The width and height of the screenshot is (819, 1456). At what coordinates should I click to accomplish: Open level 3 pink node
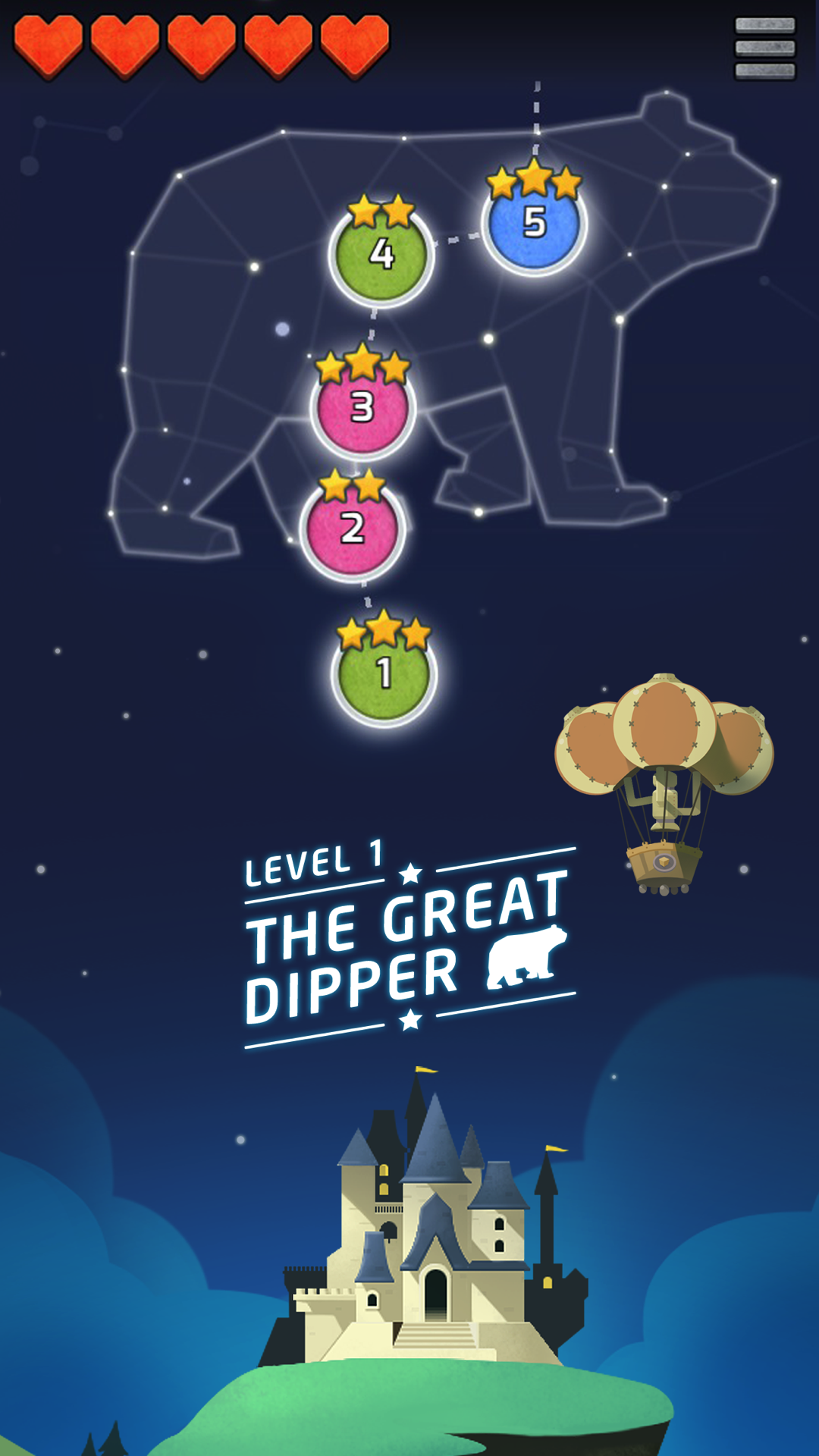coord(362,408)
